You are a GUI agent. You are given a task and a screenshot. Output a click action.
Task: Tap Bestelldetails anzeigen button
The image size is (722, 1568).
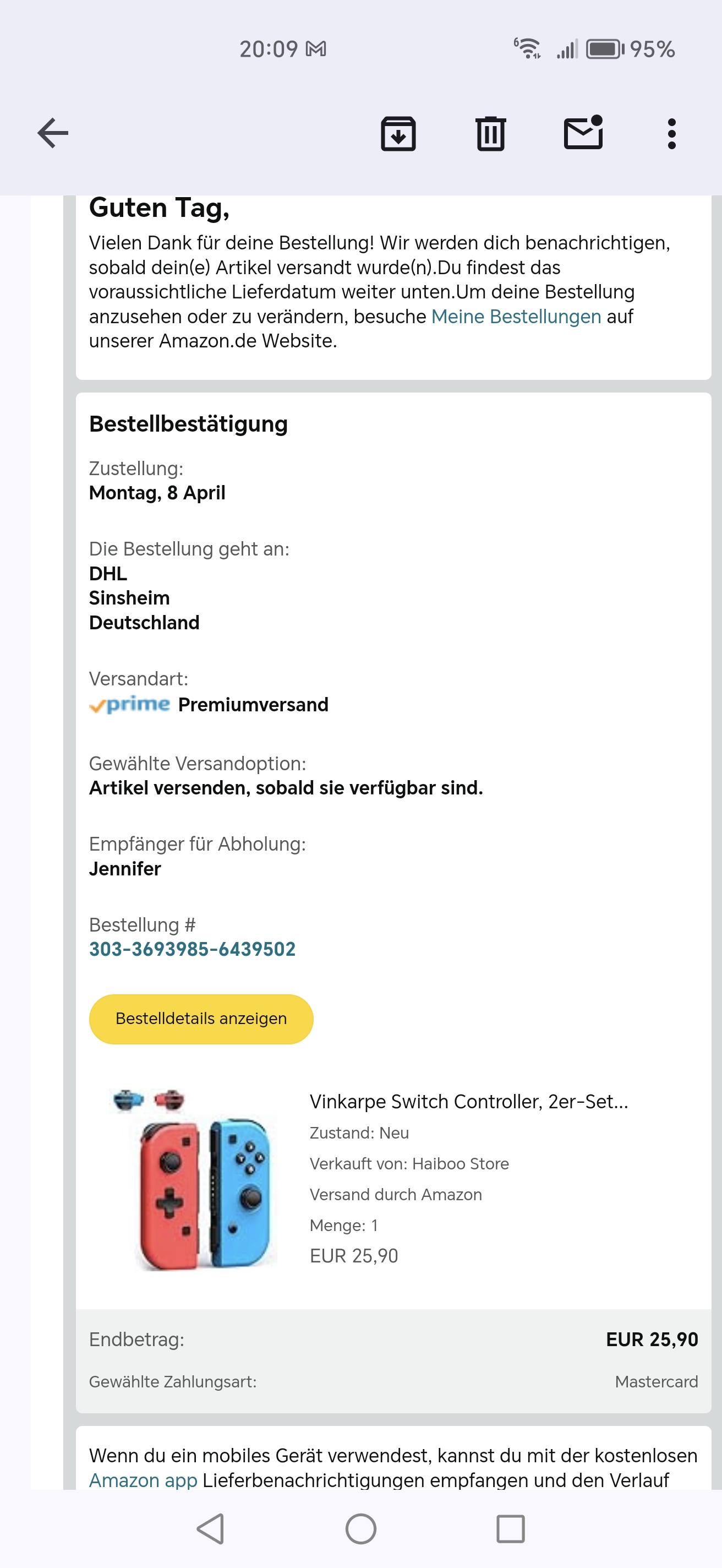click(x=201, y=1019)
